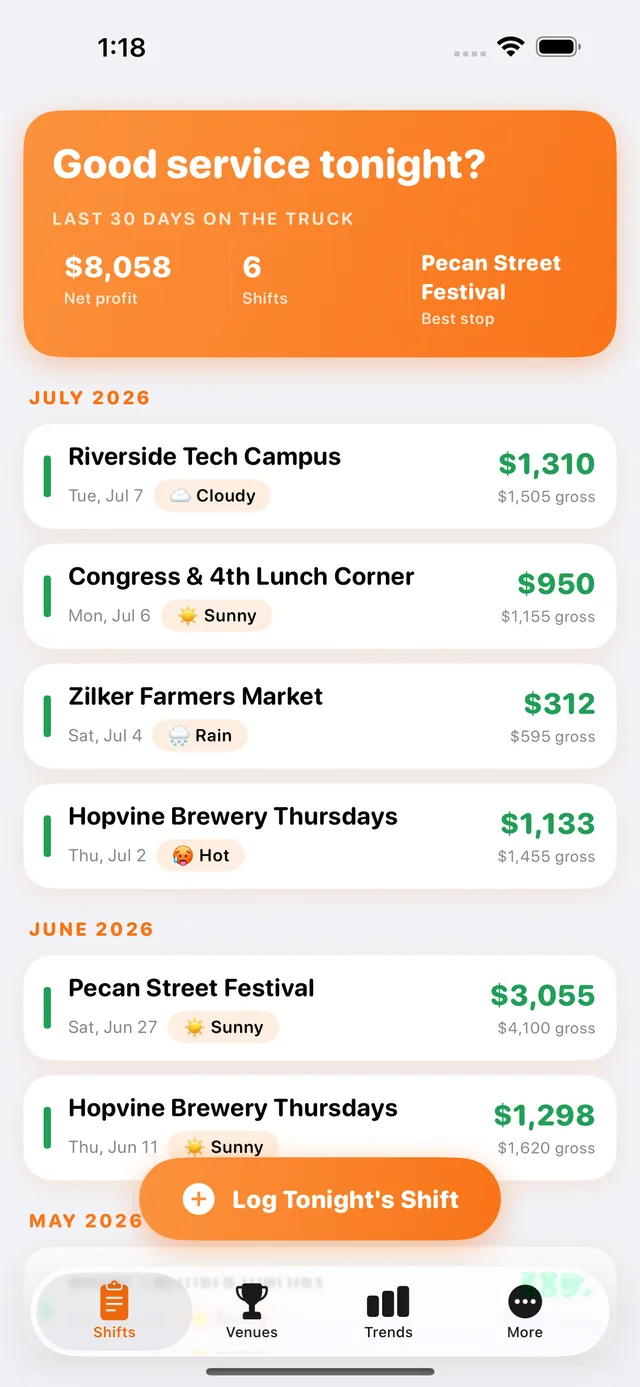Open the Pecan Street Festival shift card
This screenshot has height=1387, width=640.
(320, 1008)
